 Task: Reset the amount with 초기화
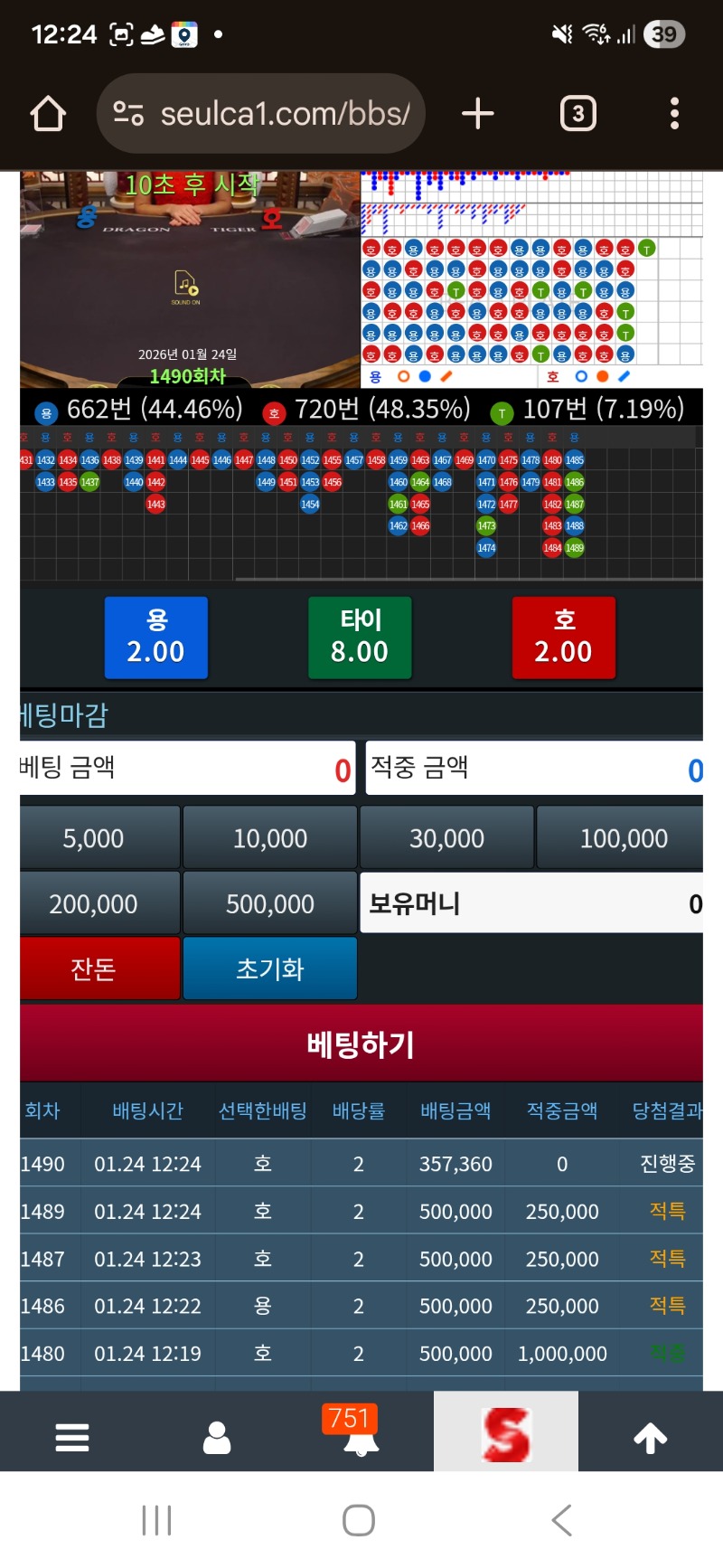coord(270,968)
